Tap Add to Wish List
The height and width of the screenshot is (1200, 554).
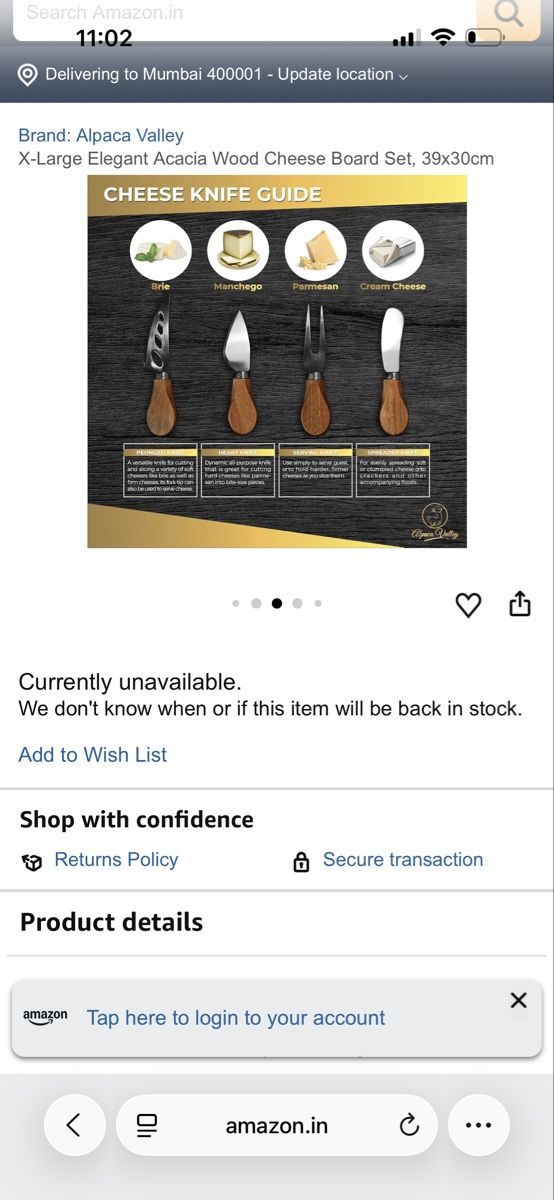pyautogui.click(x=93, y=755)
